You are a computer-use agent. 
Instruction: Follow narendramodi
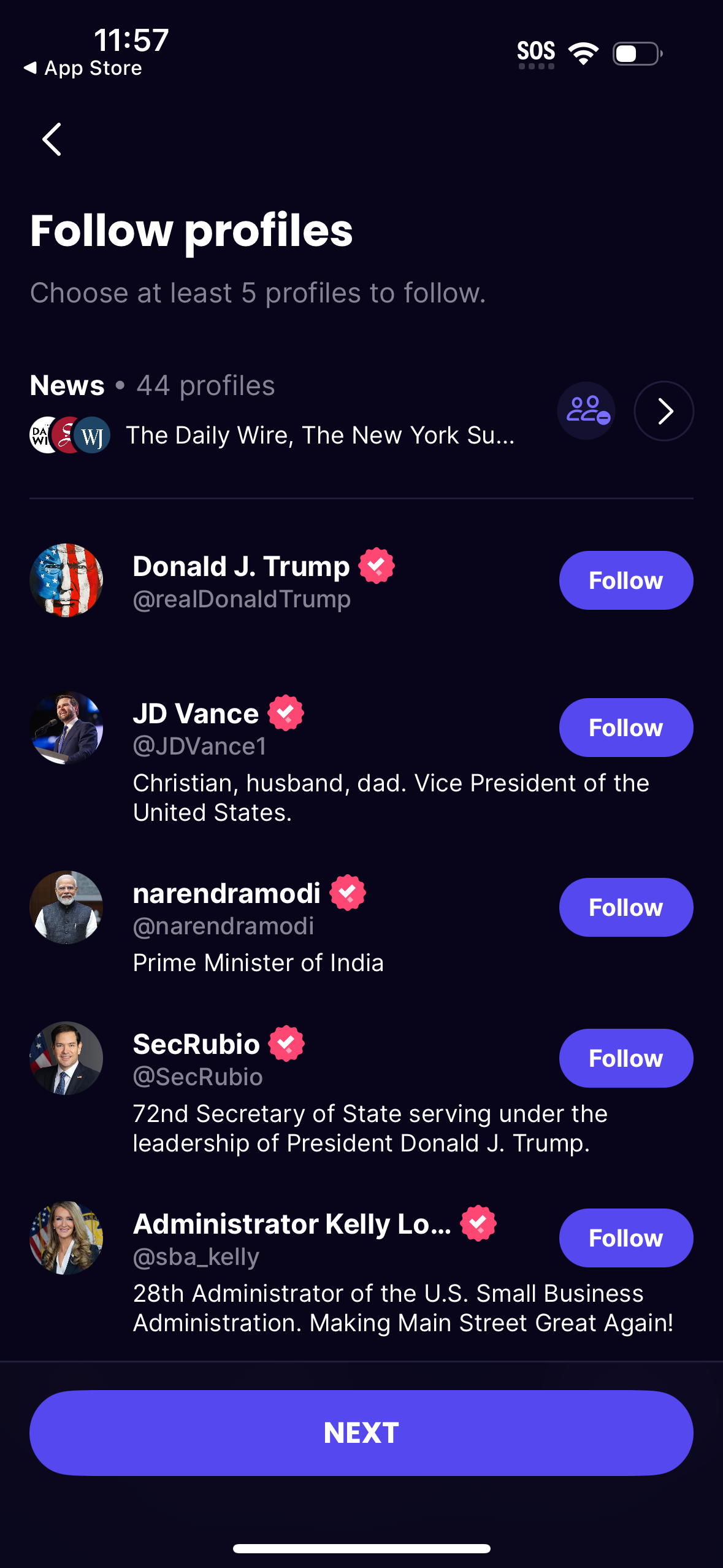[625, 907]
